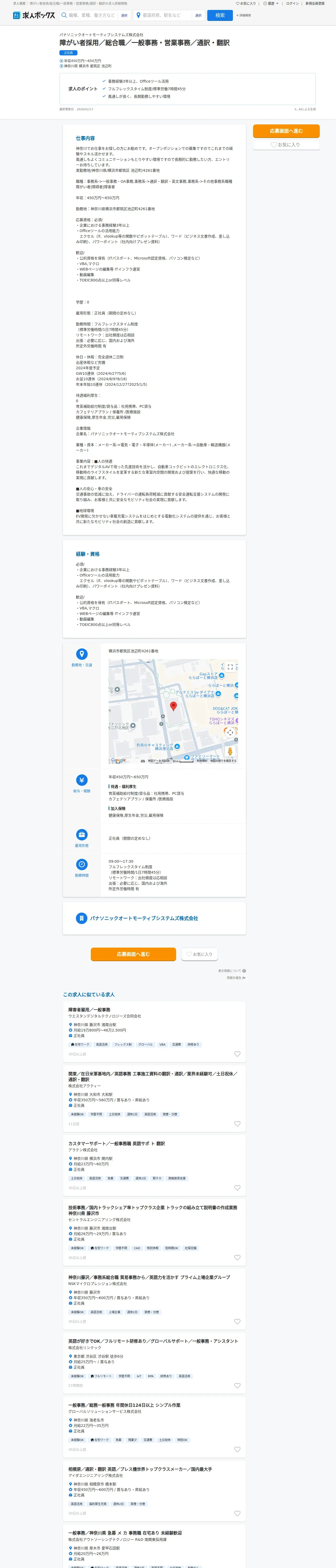Open the Street View pegman on map

230,751
